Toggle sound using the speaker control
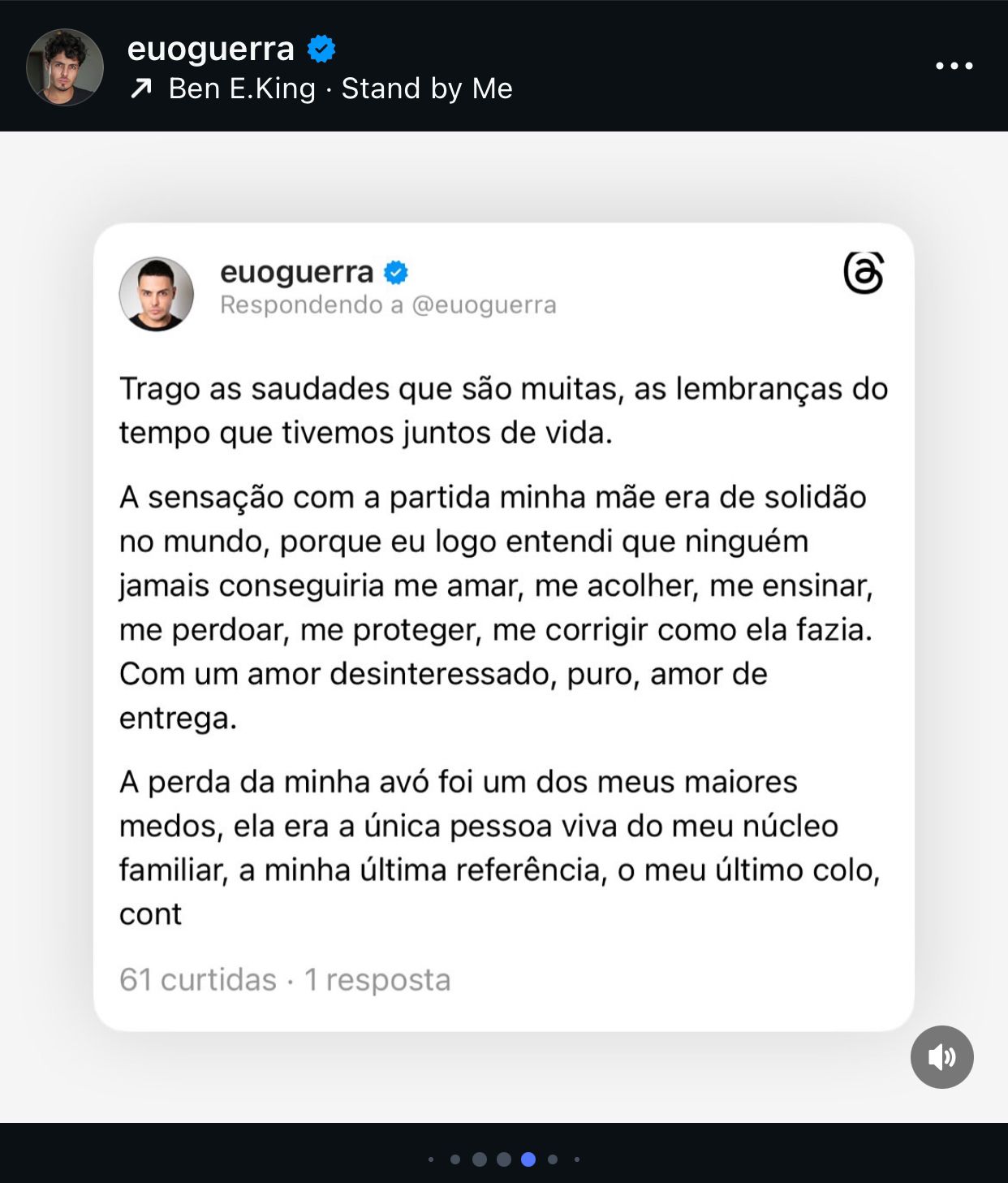The height and width of the screenshot is (1183, 1008). pos(941,1057)
